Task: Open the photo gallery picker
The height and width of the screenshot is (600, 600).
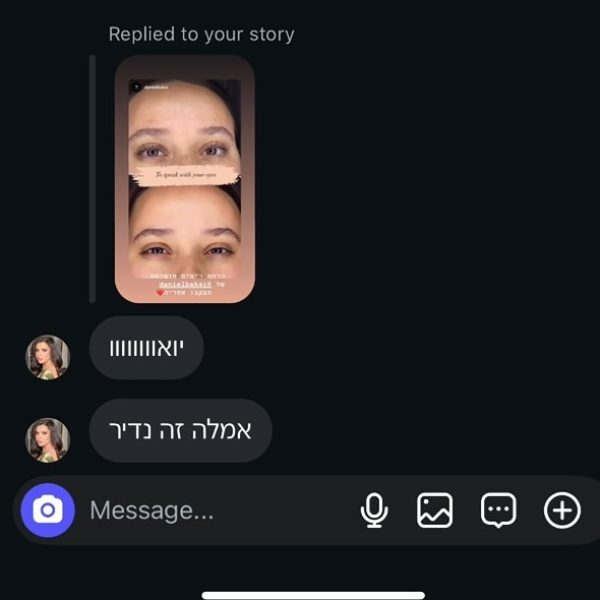Action: (435, 511)
